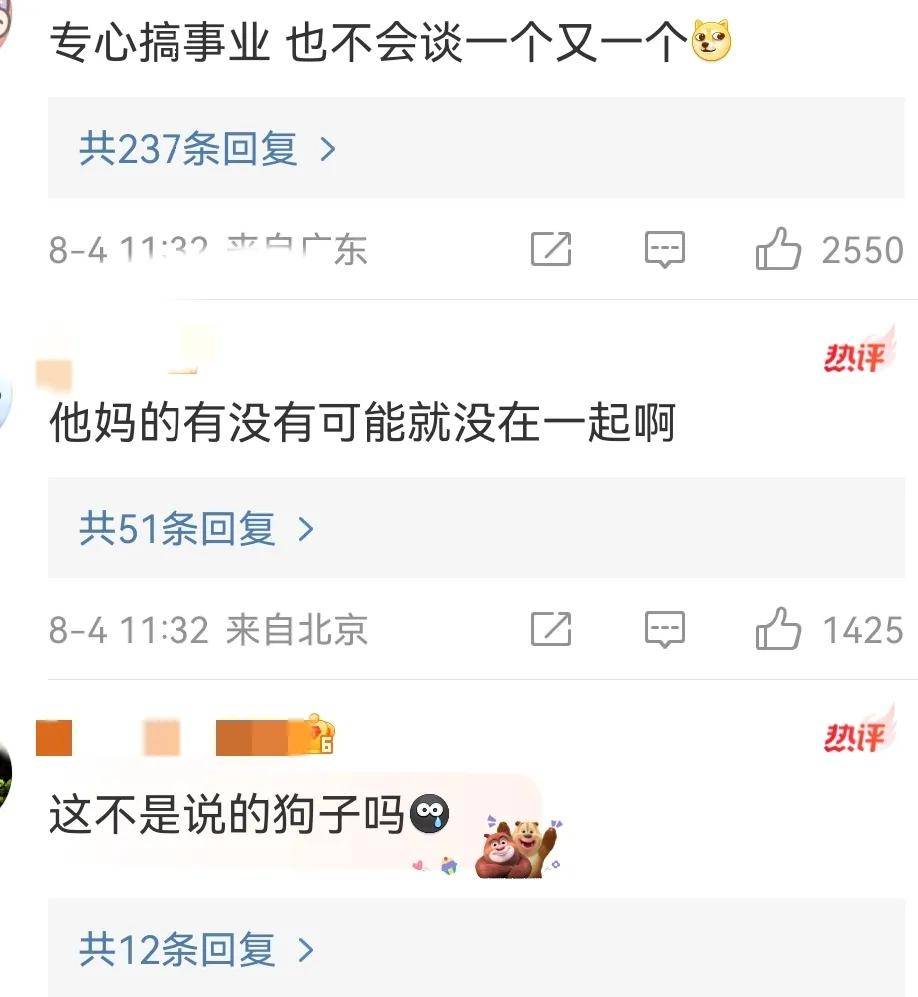The width and height of the screenshot is (918, 997).
Task: Like the comment with 1425 likes
Action: [x=778, y=629]
